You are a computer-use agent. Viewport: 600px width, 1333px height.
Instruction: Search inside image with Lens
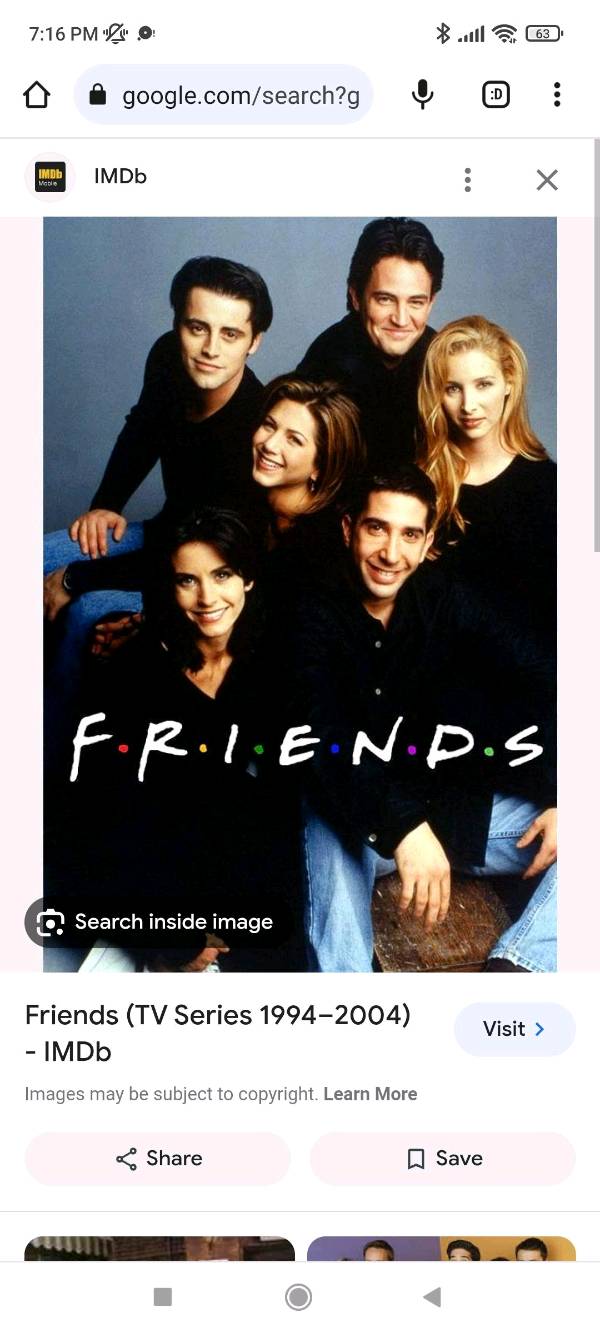coord(155,922)
